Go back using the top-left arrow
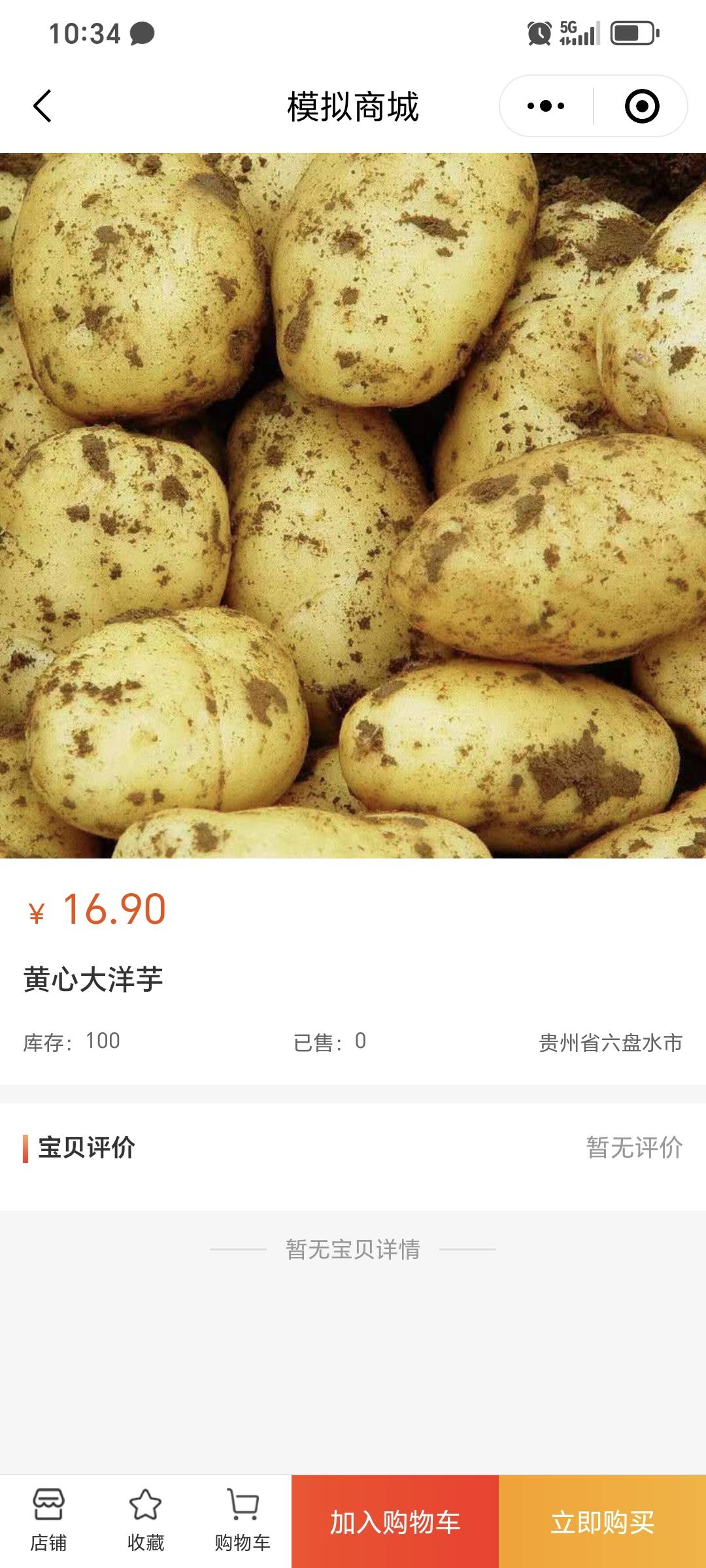The image size is (706, 1568). click(42, 106)
